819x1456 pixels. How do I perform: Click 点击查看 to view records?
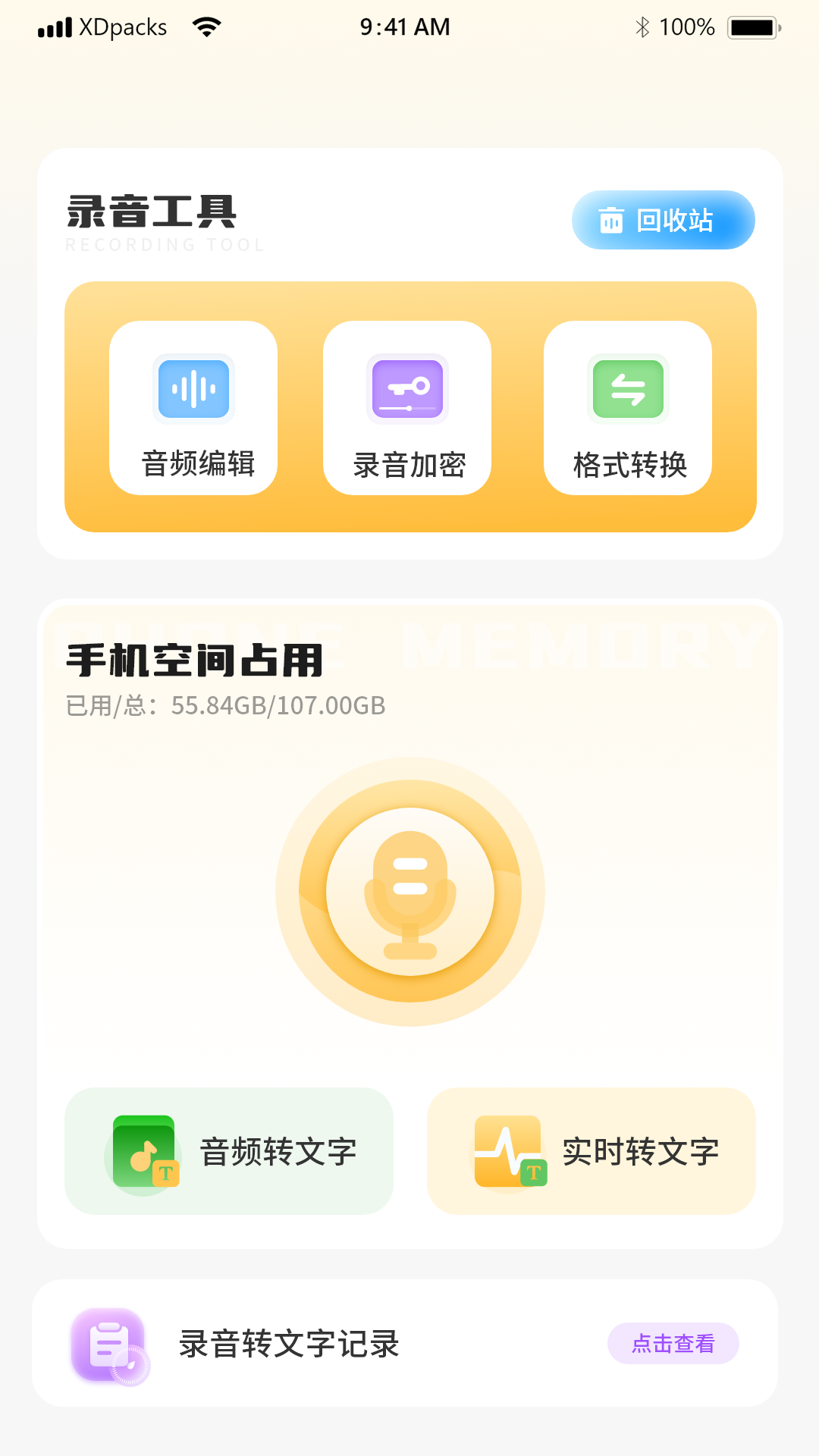(673, 1342)
